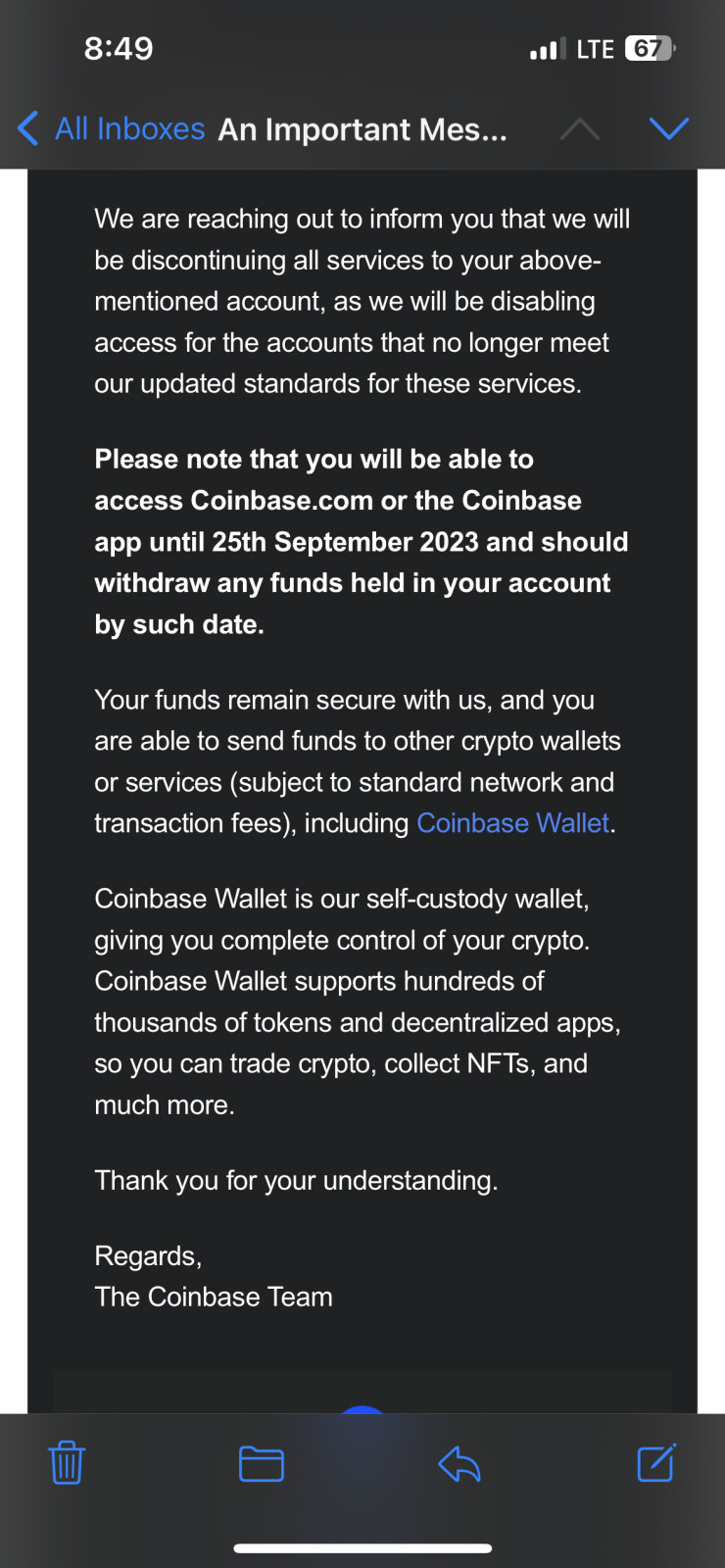This screenshot has height=1568, width=725.
Task: Open the next message with down arrow
Action: click(x=669, y=128)
